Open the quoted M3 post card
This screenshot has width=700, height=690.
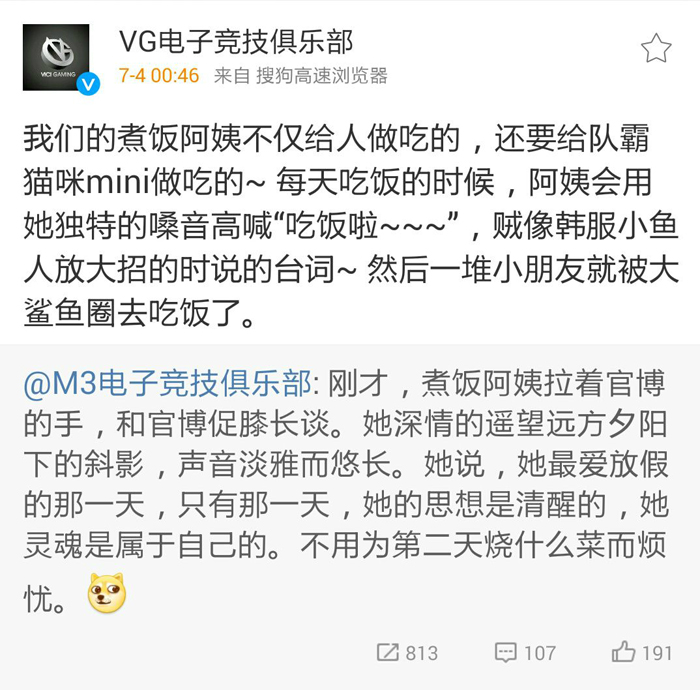pos(350,500)
